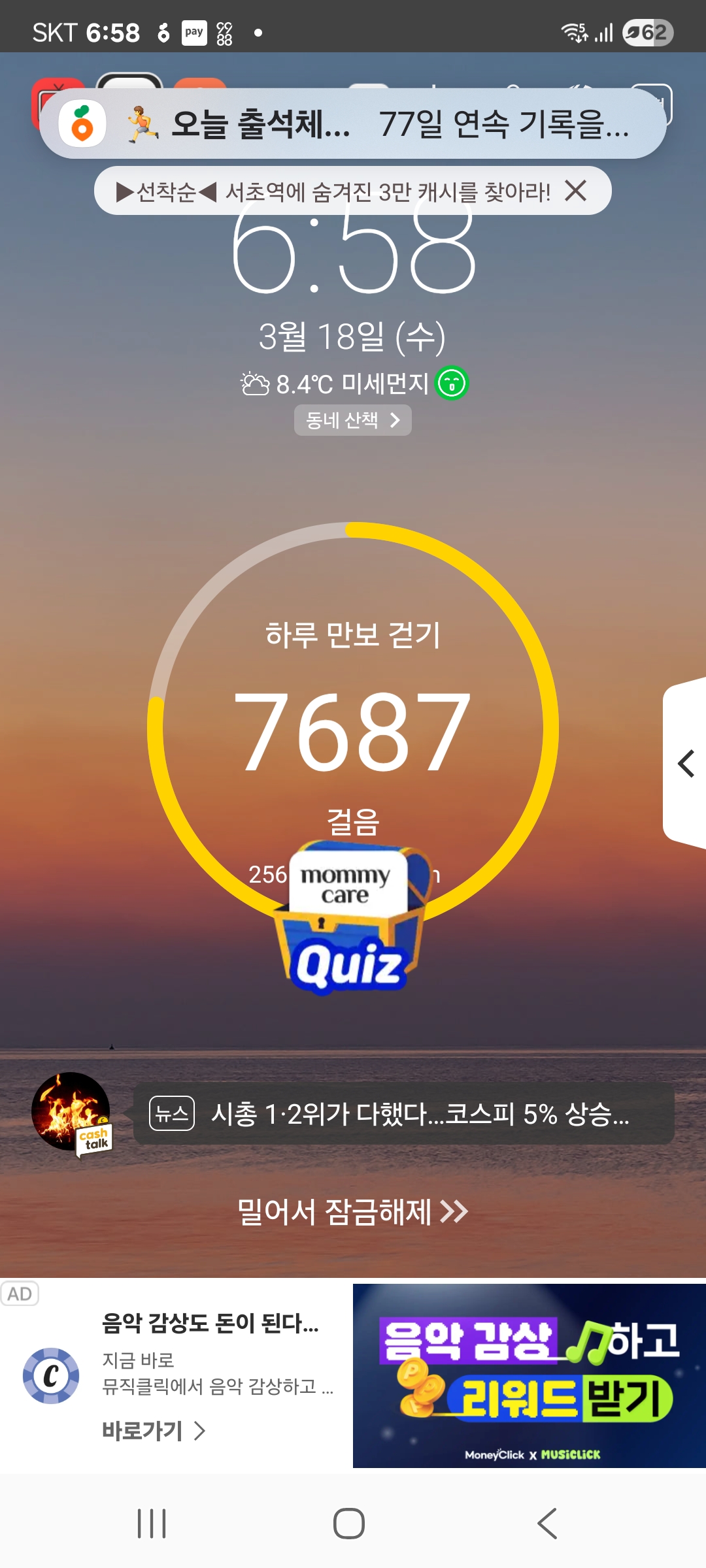Screen dimensions: 706x1568
Task: Open the attendance check notification banner
Action: [x=353, y=123]
